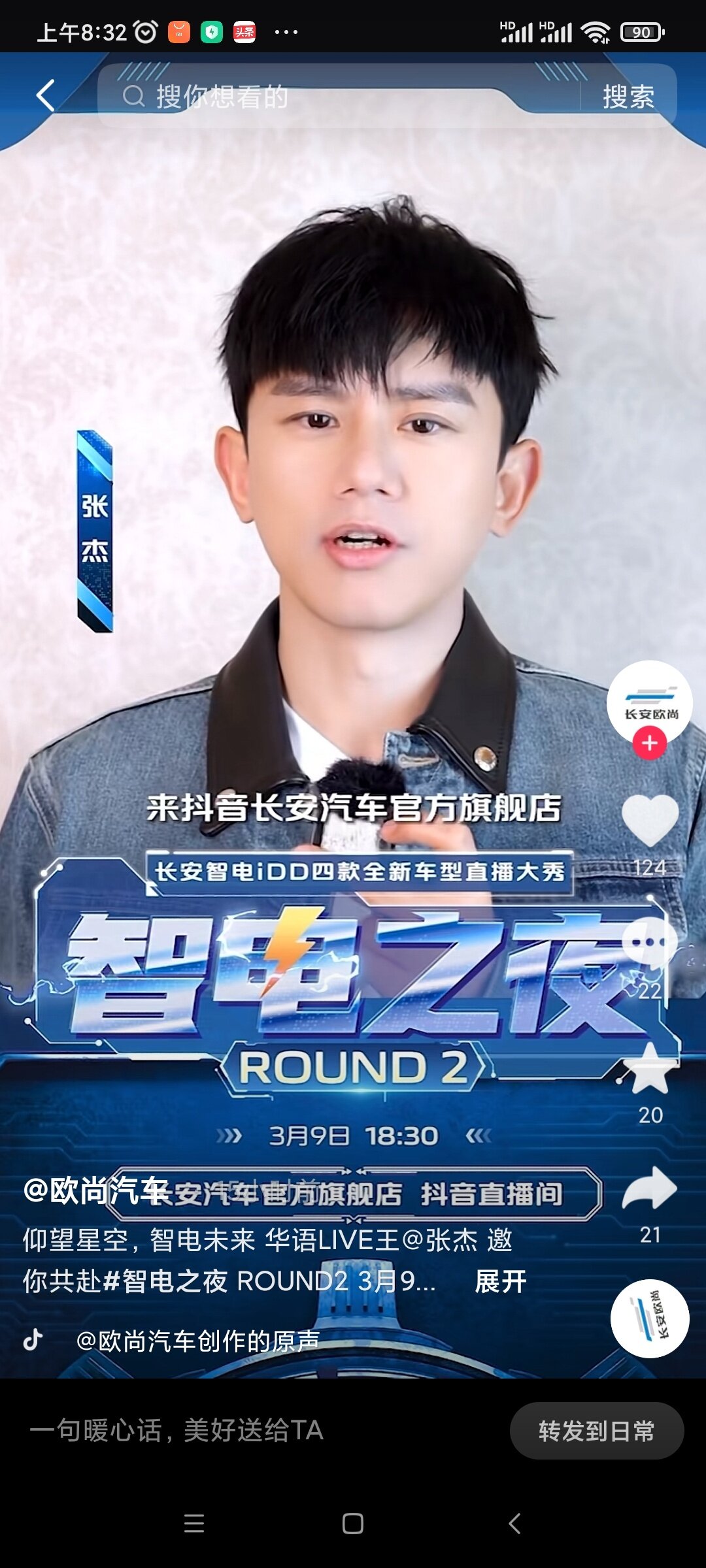
Task: Add the video to favorites with the star
Action: click(x=650, y=1070)
